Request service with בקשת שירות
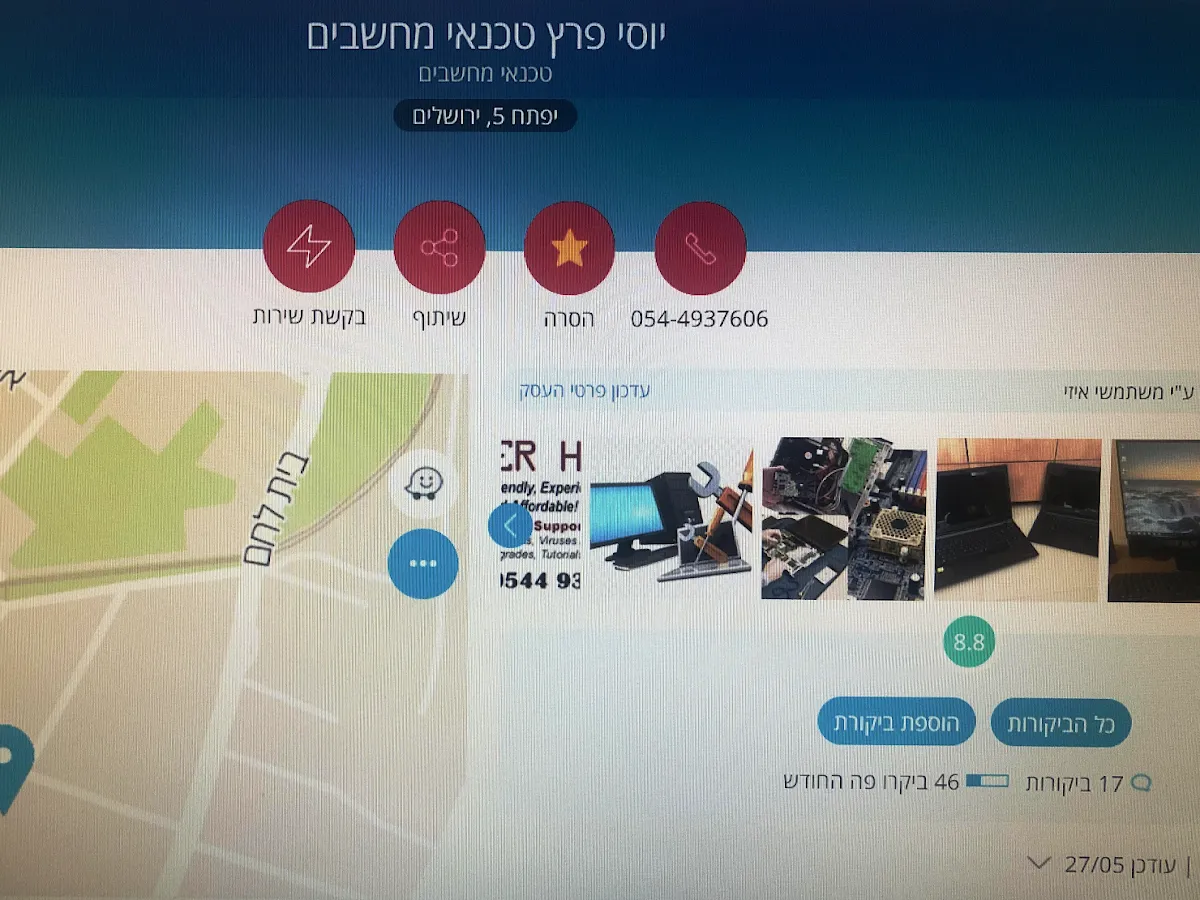This screenshot has height=900, width=1200. point(308,246)
